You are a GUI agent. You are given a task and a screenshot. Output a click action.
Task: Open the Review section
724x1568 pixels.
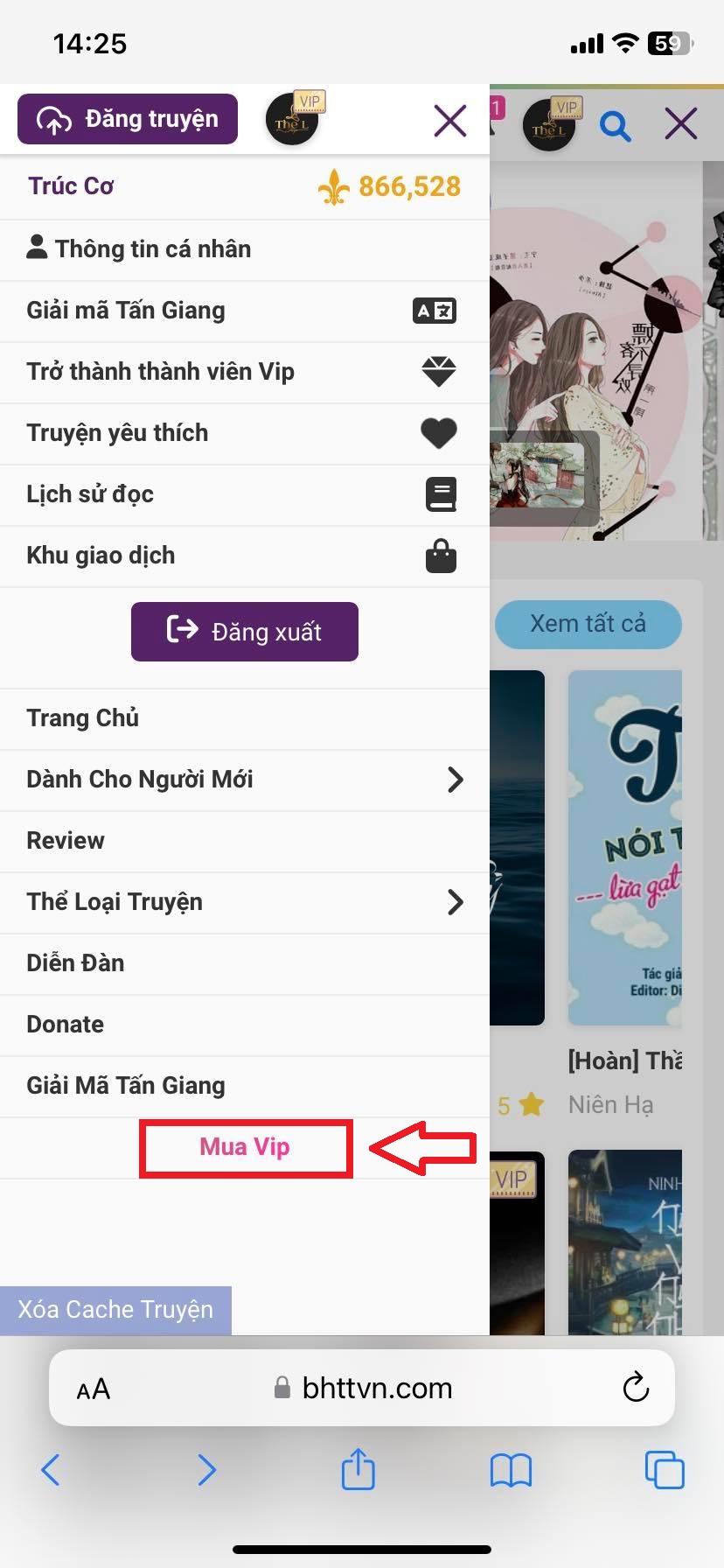pyautogui.click(x=66, y=841)
